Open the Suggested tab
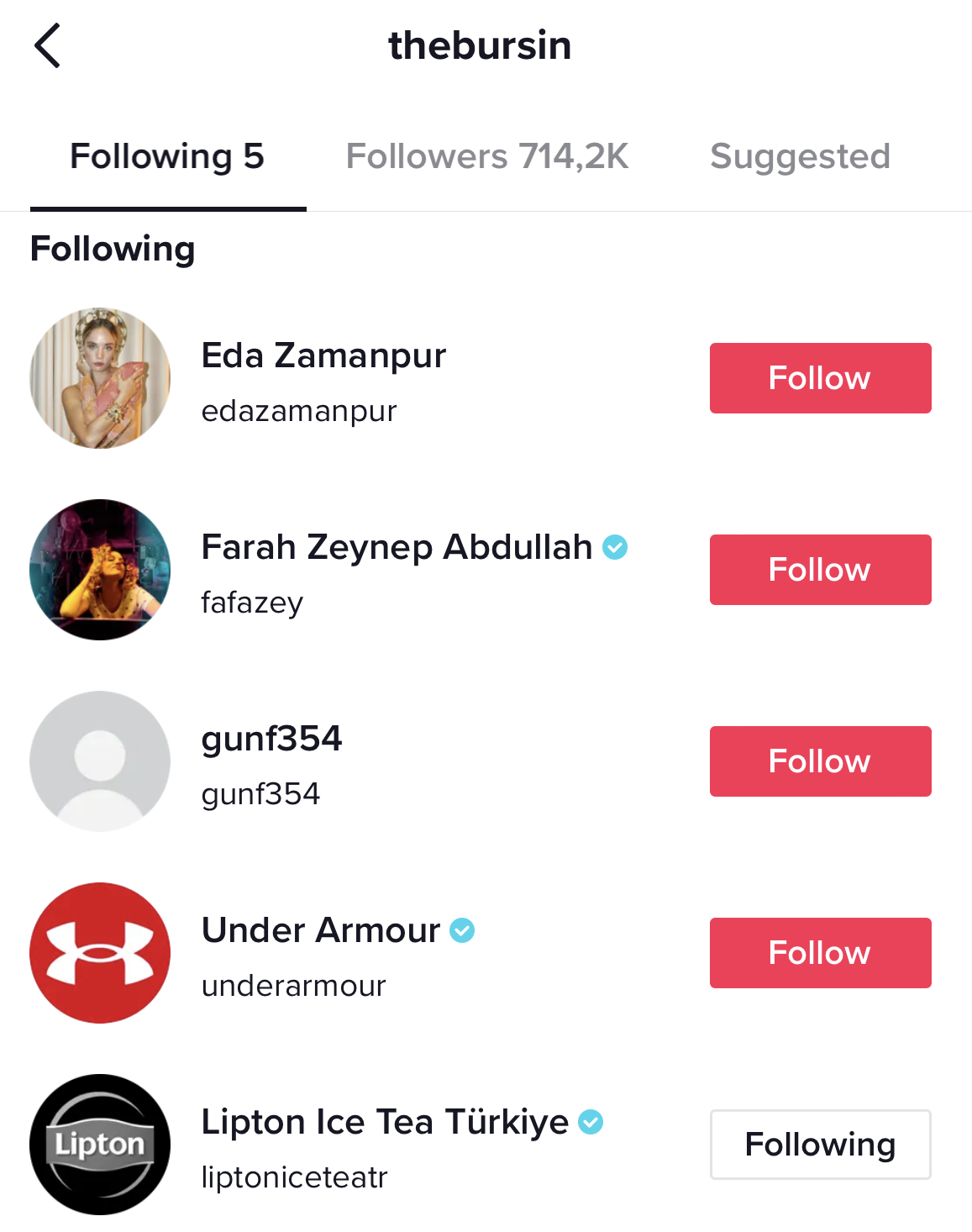This screenshot has height=1232, width=972. click(x=799, y=156)
